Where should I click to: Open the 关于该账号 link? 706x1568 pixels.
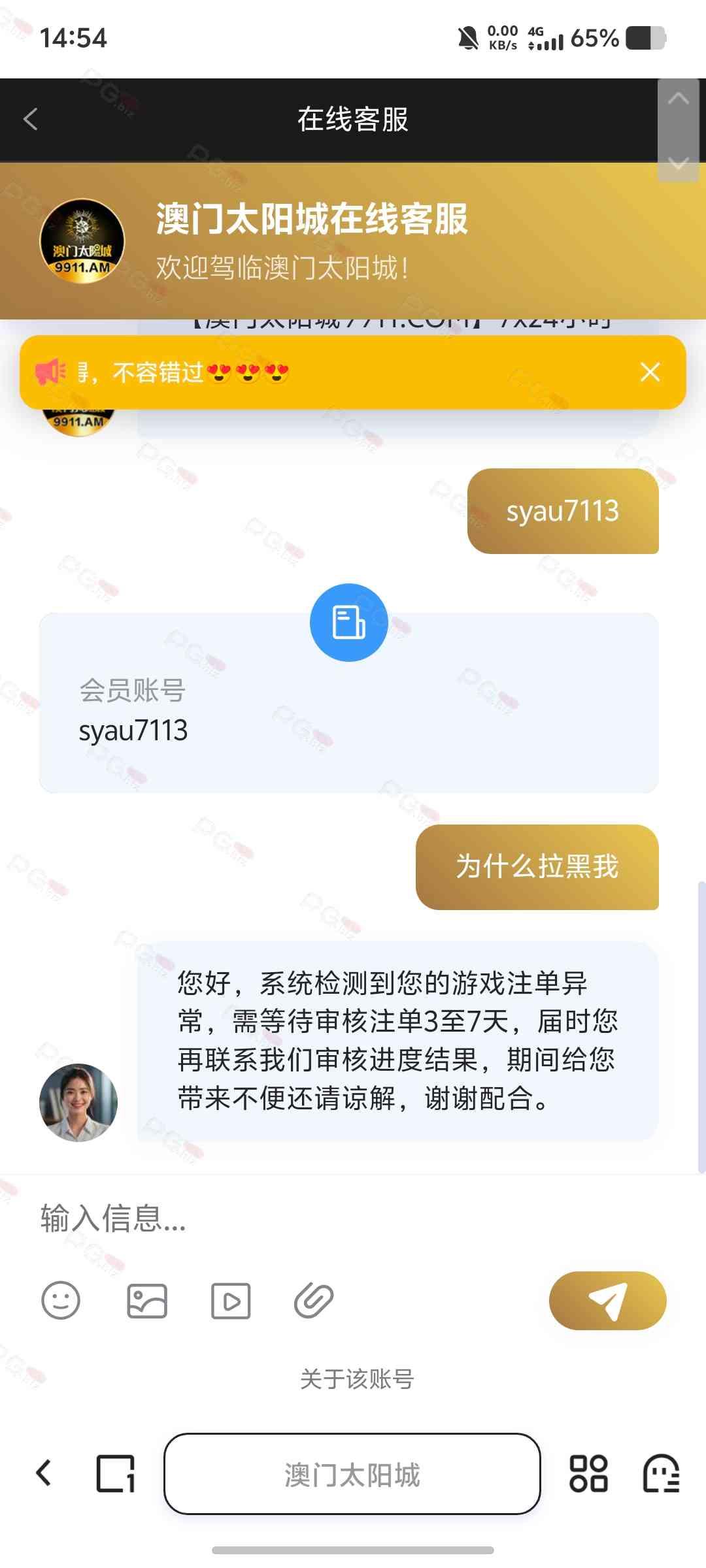[x=356, y=1379]
